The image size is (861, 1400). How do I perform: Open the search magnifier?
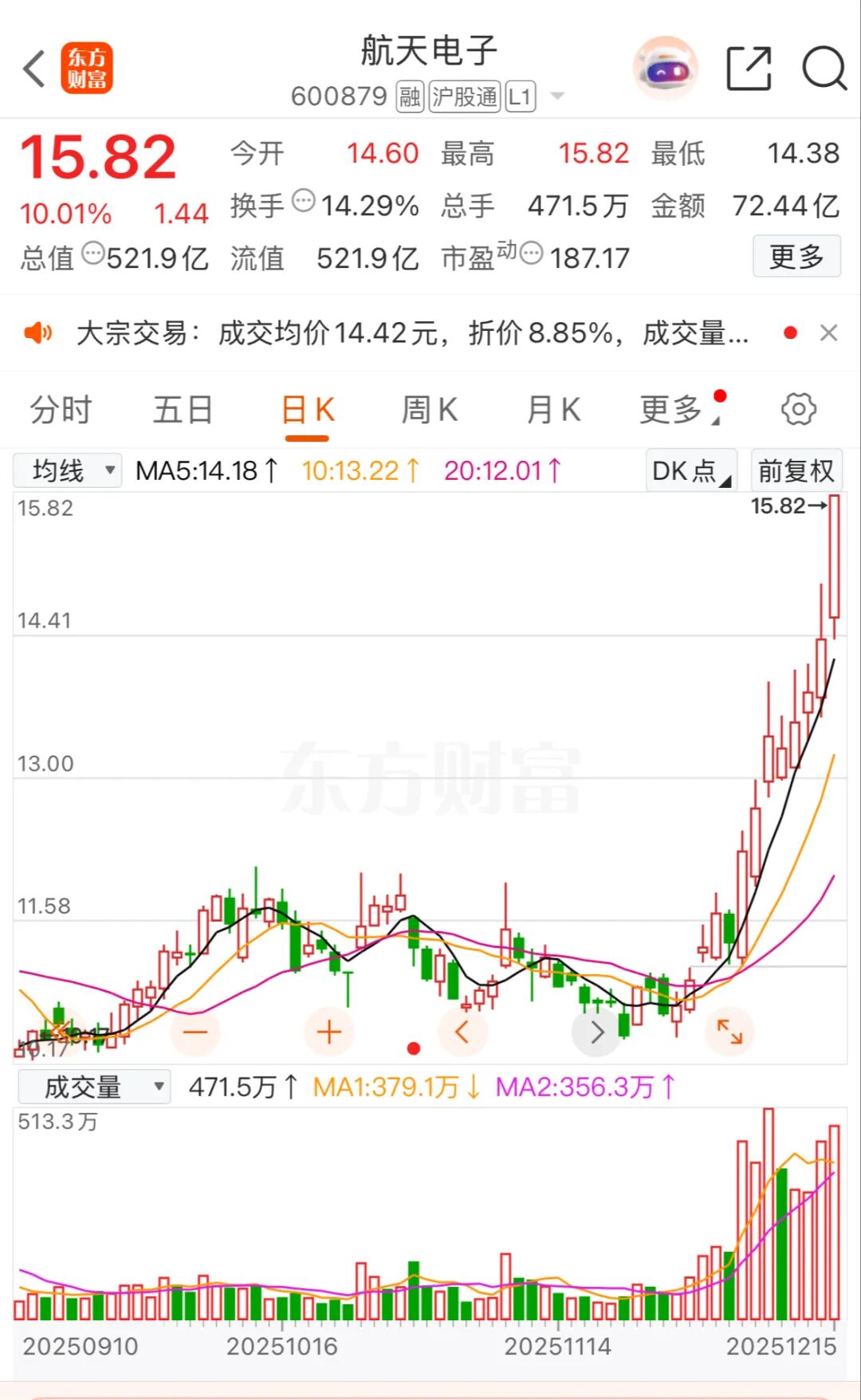[824, 69]
